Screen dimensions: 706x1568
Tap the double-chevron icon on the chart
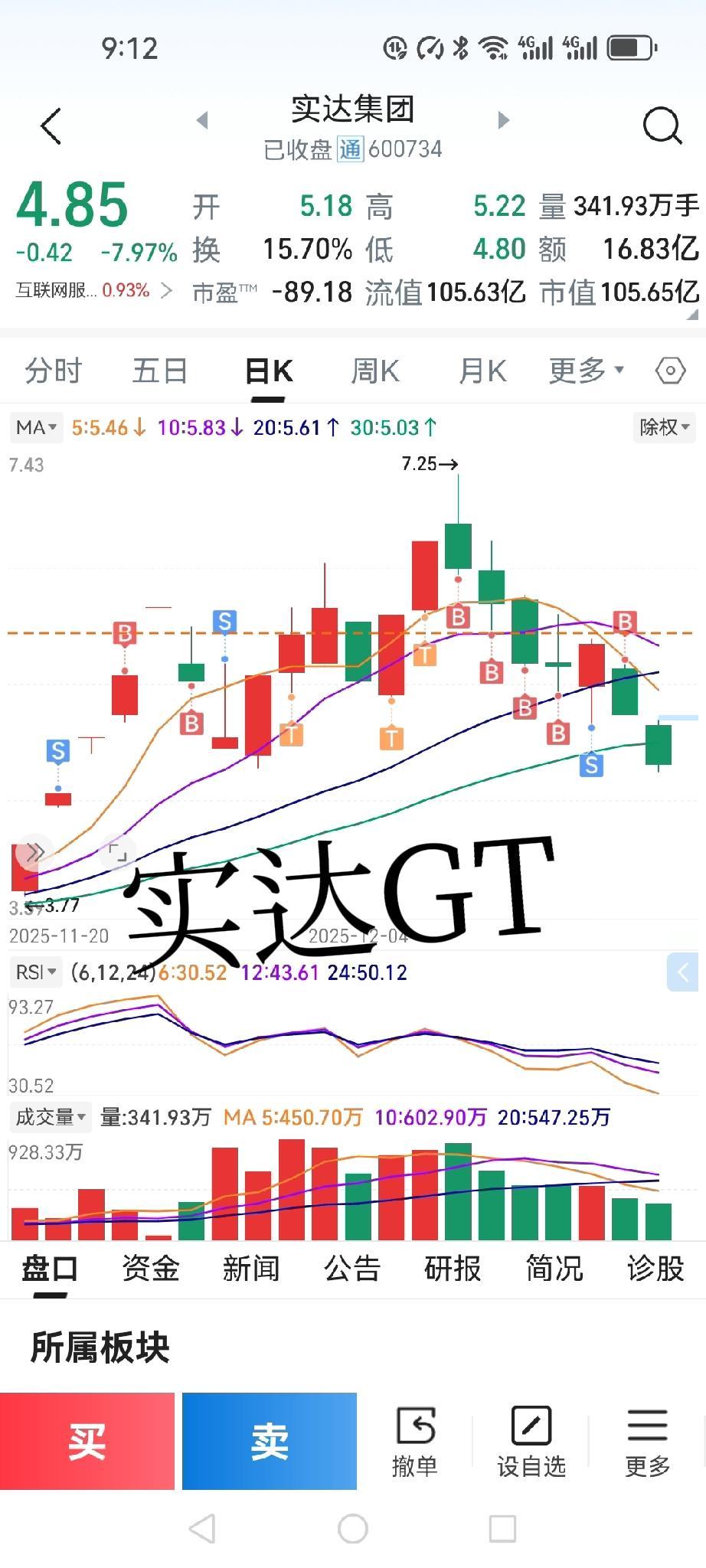coord(34,852)
